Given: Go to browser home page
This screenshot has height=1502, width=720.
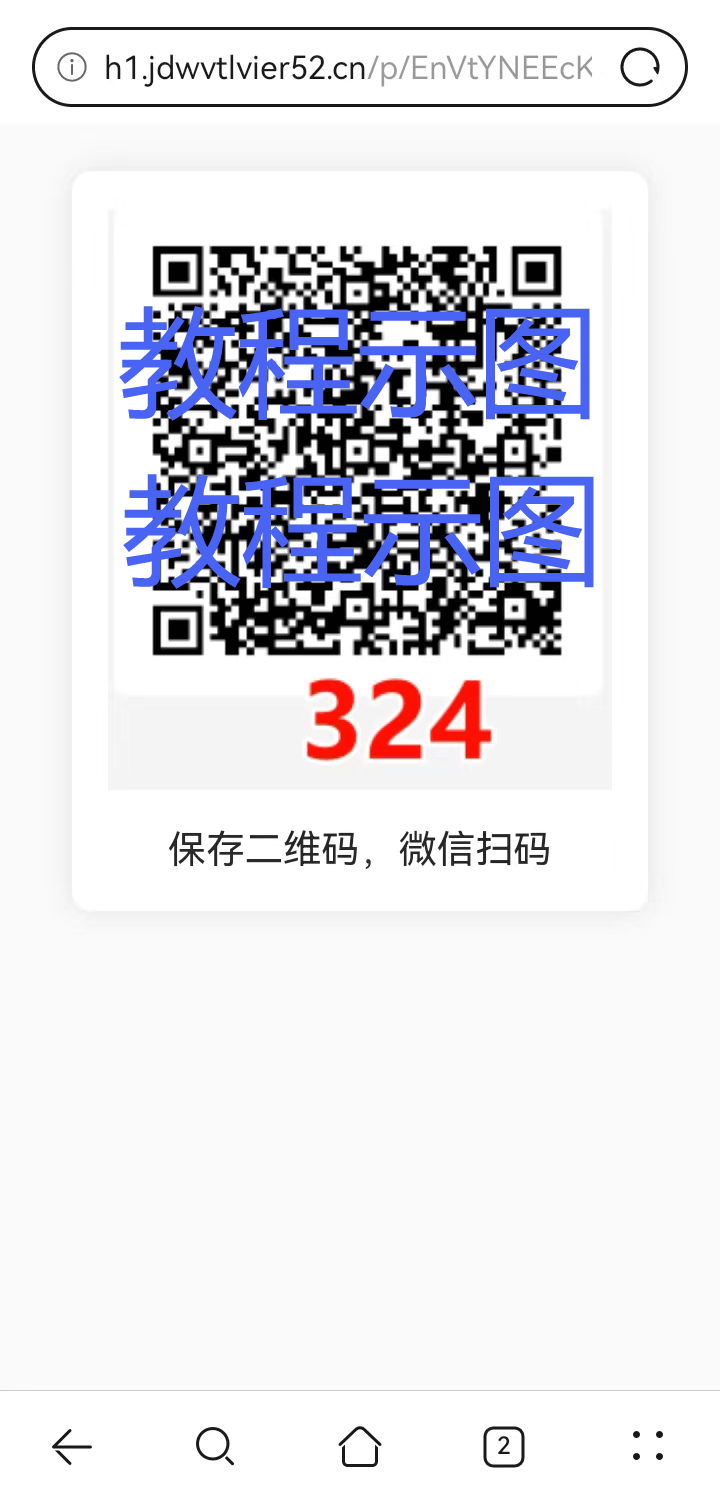Looking at the screenshot, I should pyautogui.click(x=360, y=1446).
